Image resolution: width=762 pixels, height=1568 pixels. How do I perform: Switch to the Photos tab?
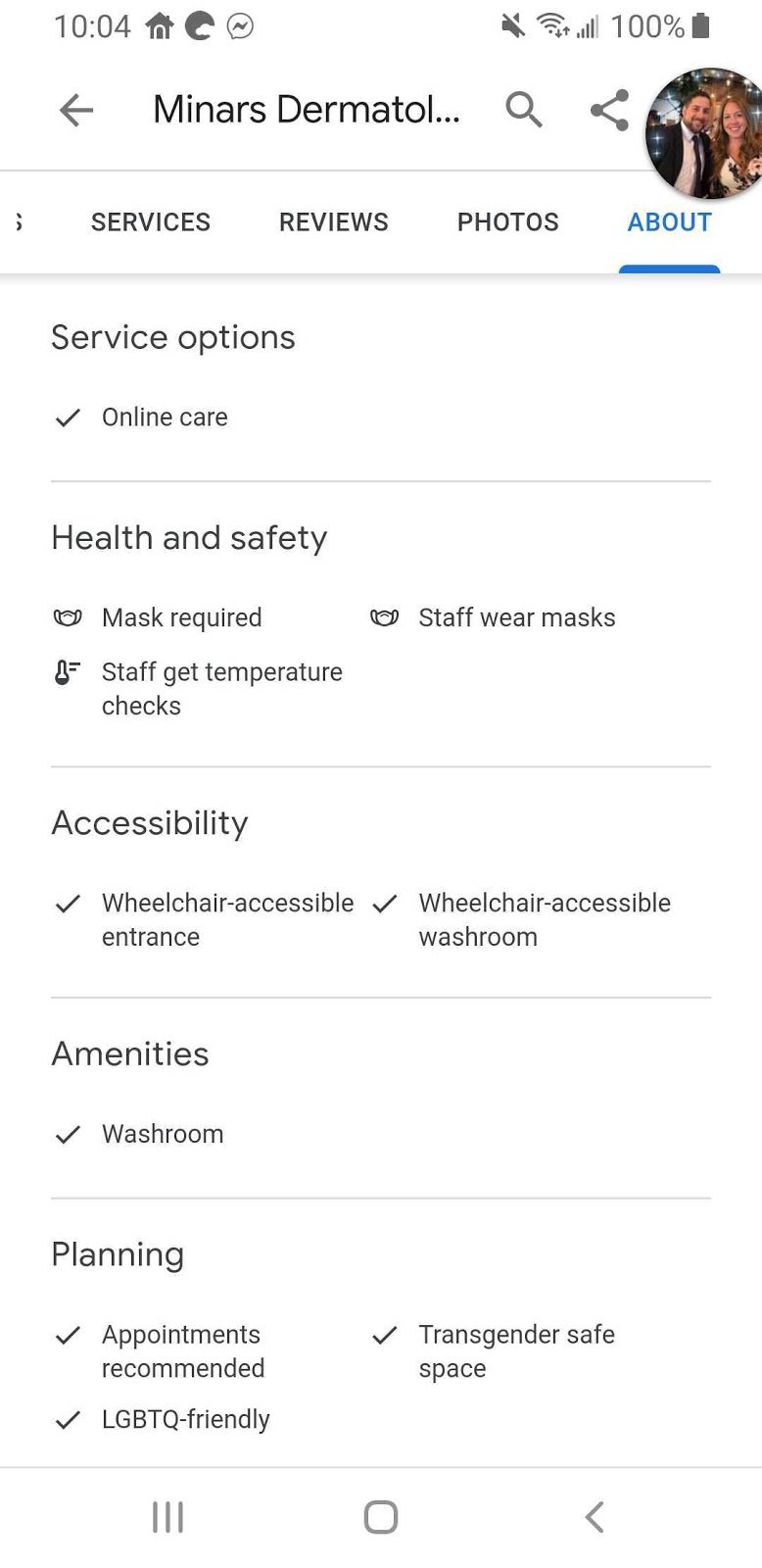(x=507, y=222)
